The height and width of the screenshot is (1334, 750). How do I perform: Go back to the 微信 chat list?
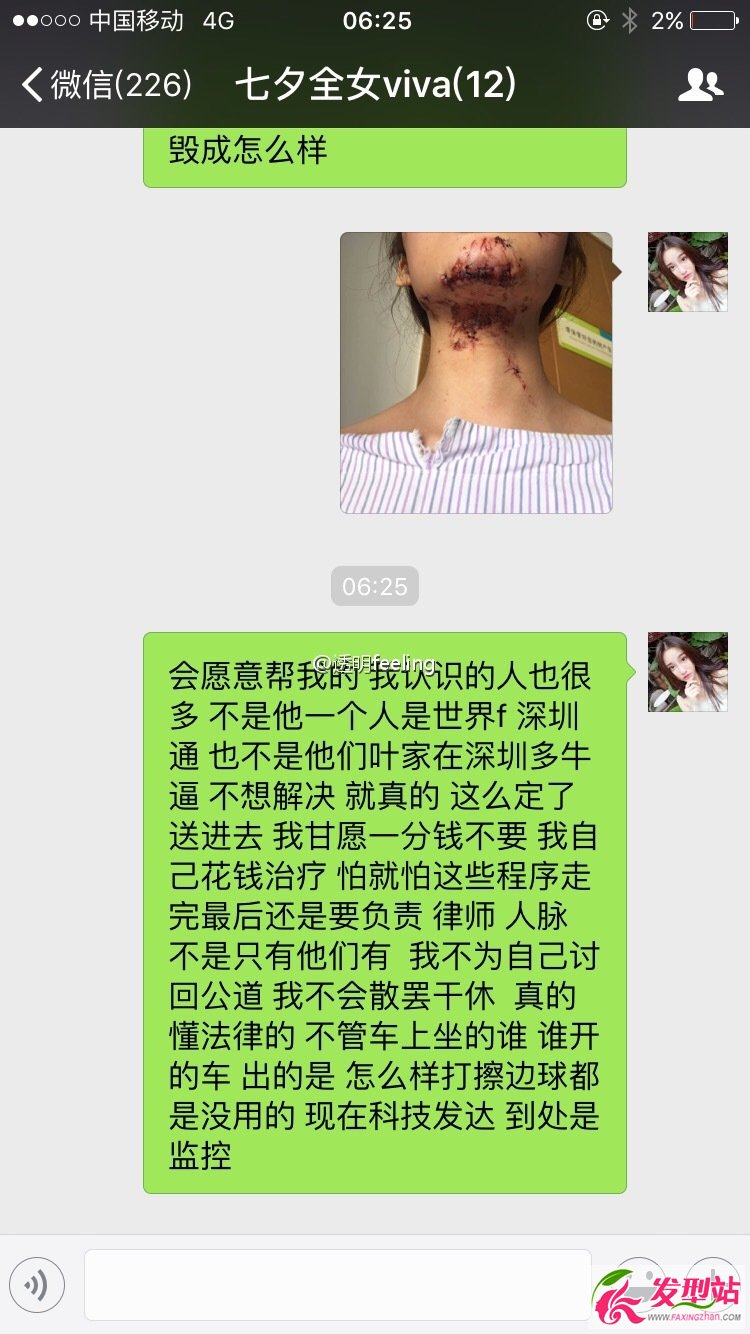click(105, 85)
